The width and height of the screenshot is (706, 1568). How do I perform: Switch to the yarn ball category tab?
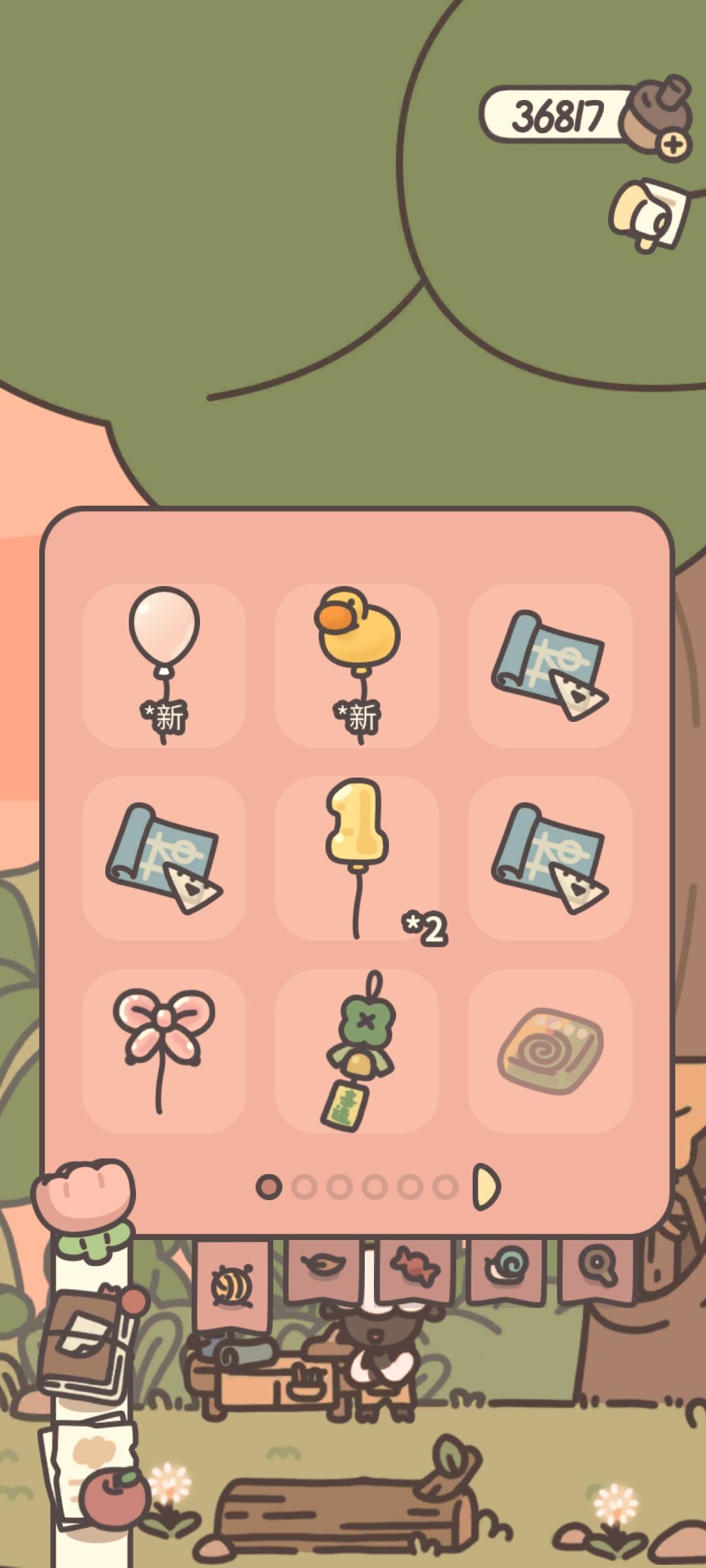232,1286
